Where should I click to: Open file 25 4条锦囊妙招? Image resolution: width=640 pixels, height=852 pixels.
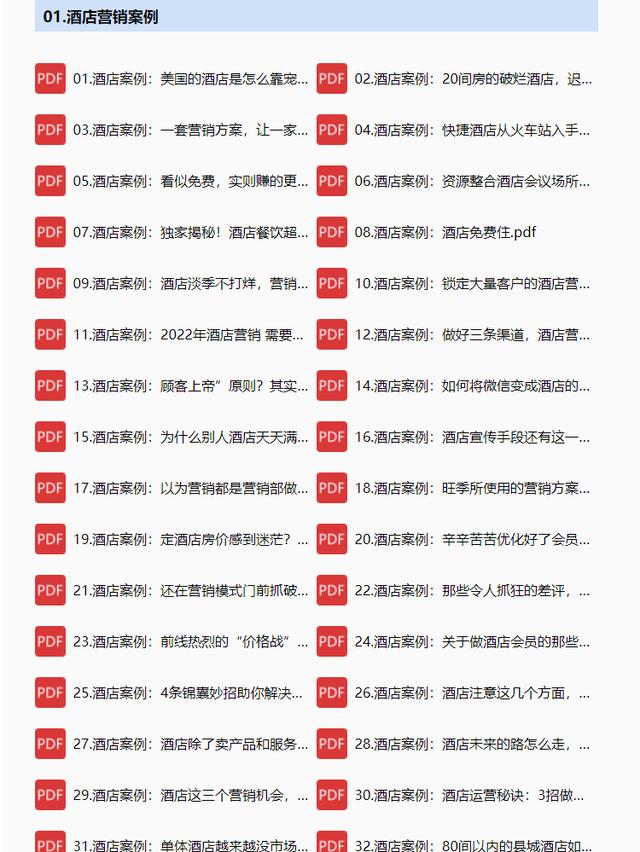190,693
